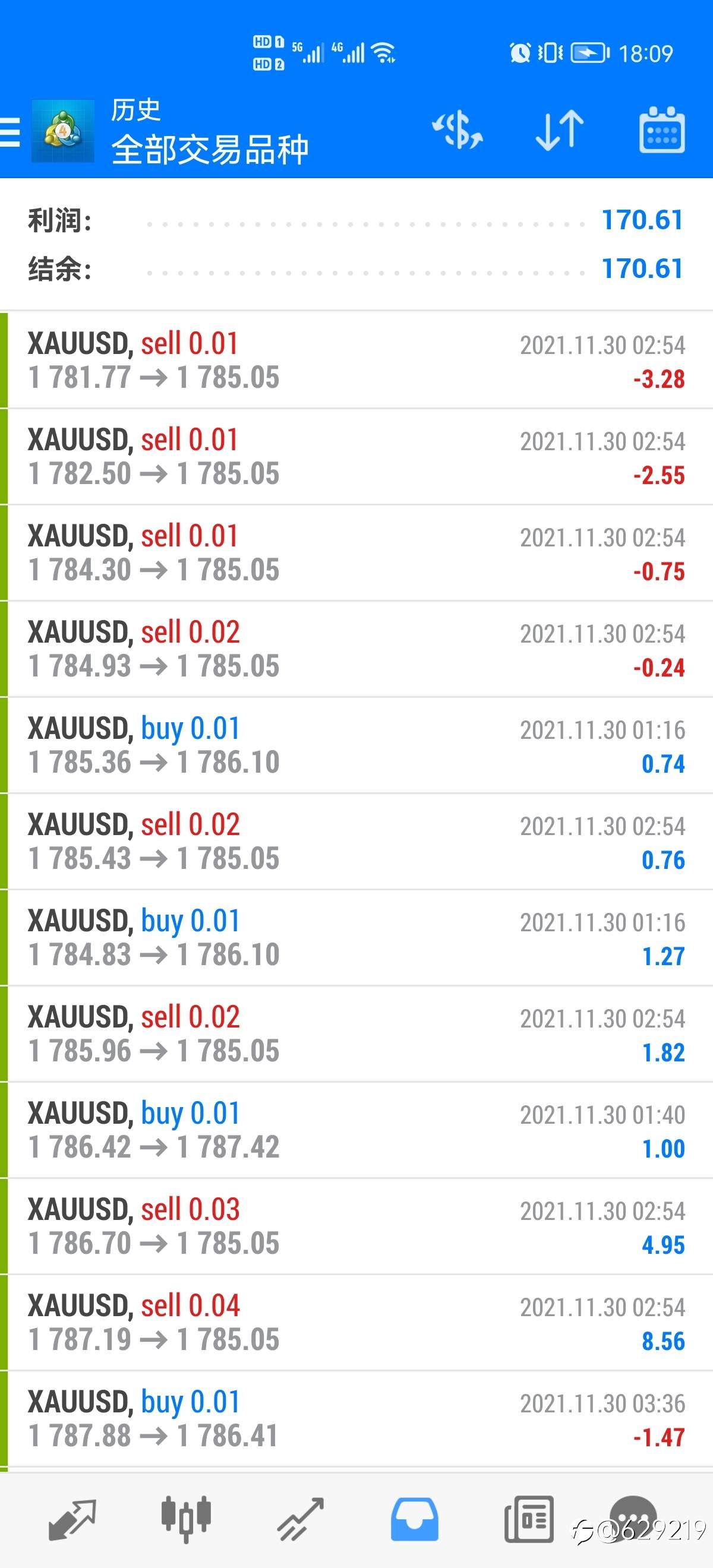Open the sell 0.01 trade opened at 1 782.50
Viewport: 713px width, 1568px height.
[x=356, y=457]
